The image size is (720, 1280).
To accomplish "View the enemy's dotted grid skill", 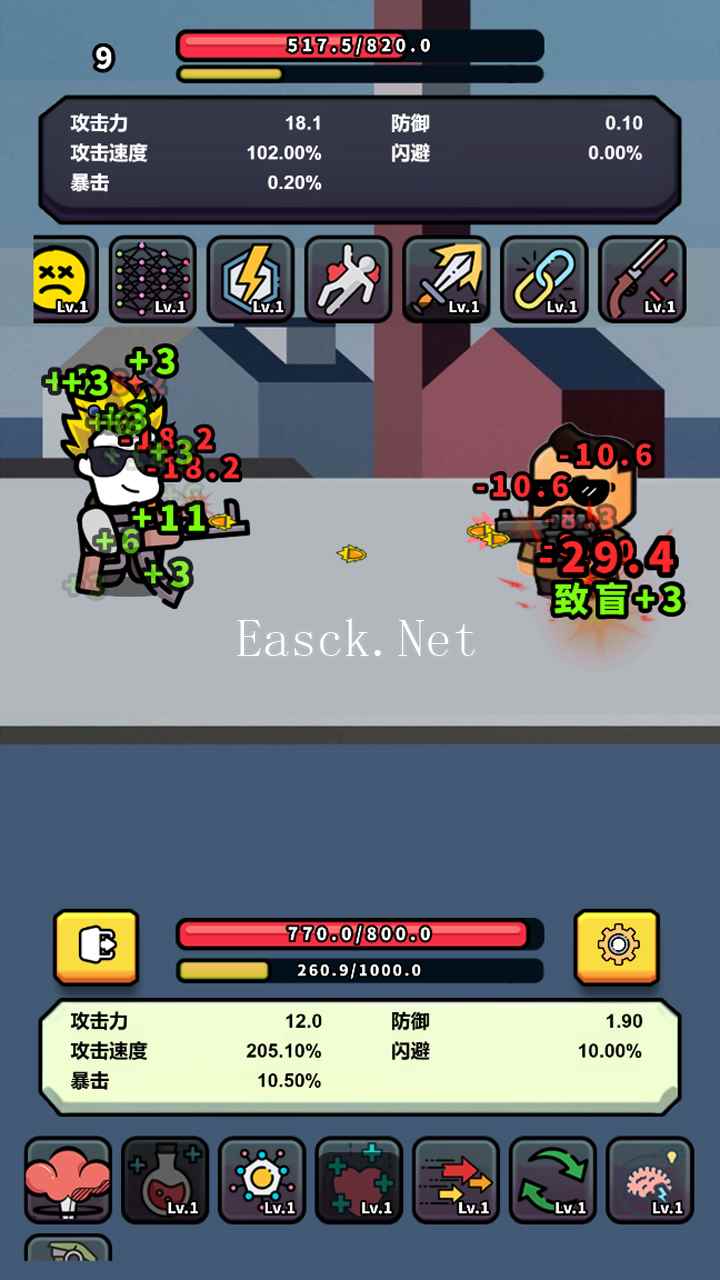I will click(152, 279).
